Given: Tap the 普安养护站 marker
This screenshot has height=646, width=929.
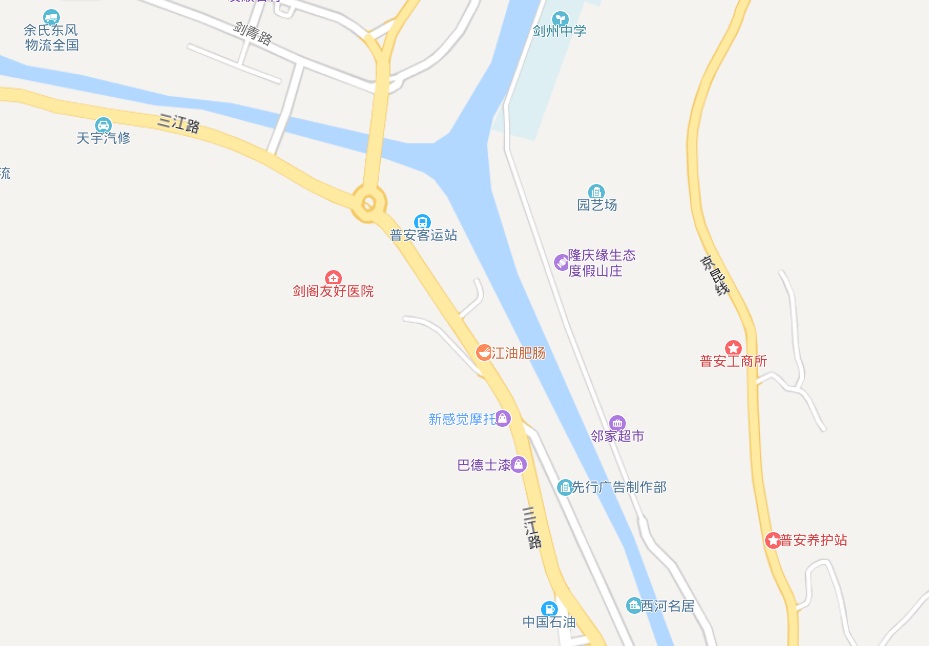Looking at the screenshot, I should point(773,540).
